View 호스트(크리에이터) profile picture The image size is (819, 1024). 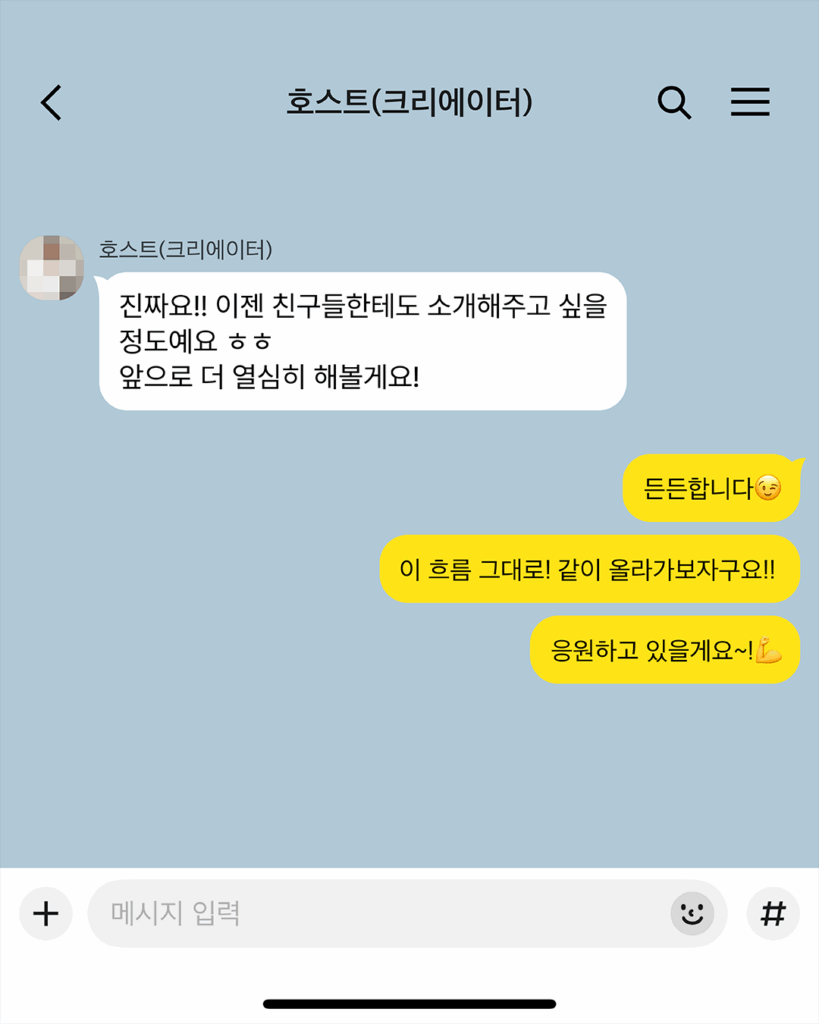coord(52,268)
